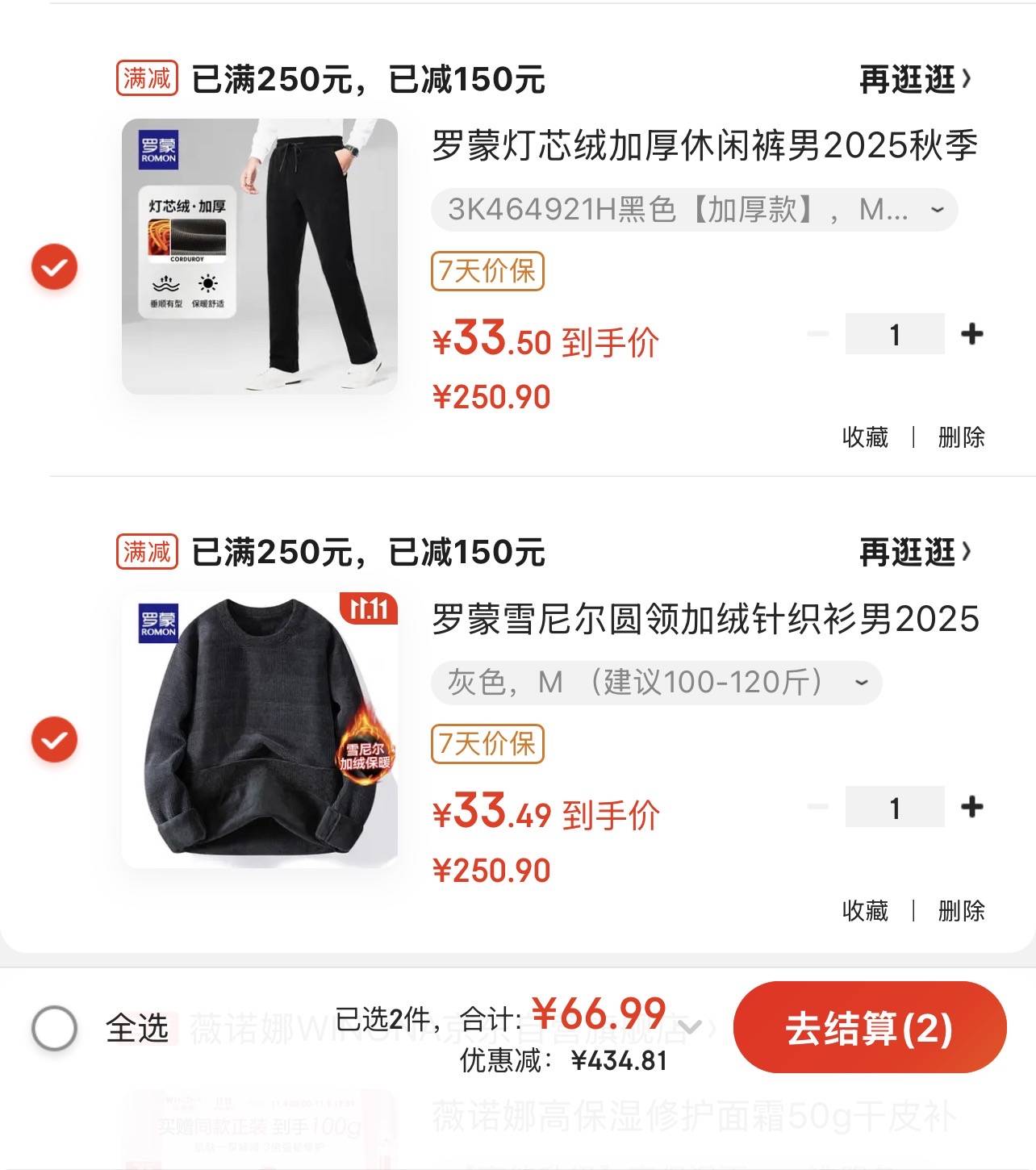This screenshot has width=1036, height=1170.
Task: Open 再逛逛 above the corduroy pants
Action: 915,80
